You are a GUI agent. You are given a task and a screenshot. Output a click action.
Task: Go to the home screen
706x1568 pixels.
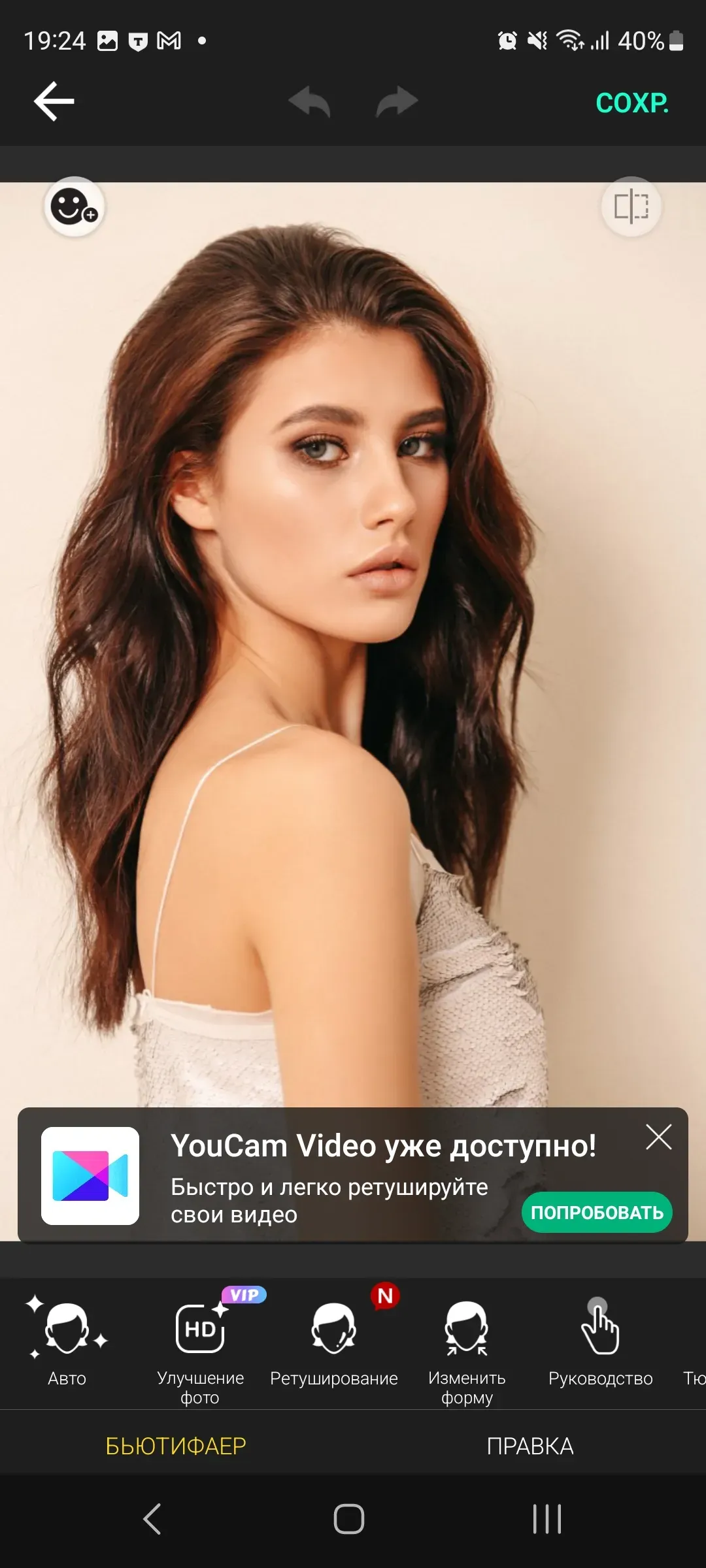point(349,1519)
